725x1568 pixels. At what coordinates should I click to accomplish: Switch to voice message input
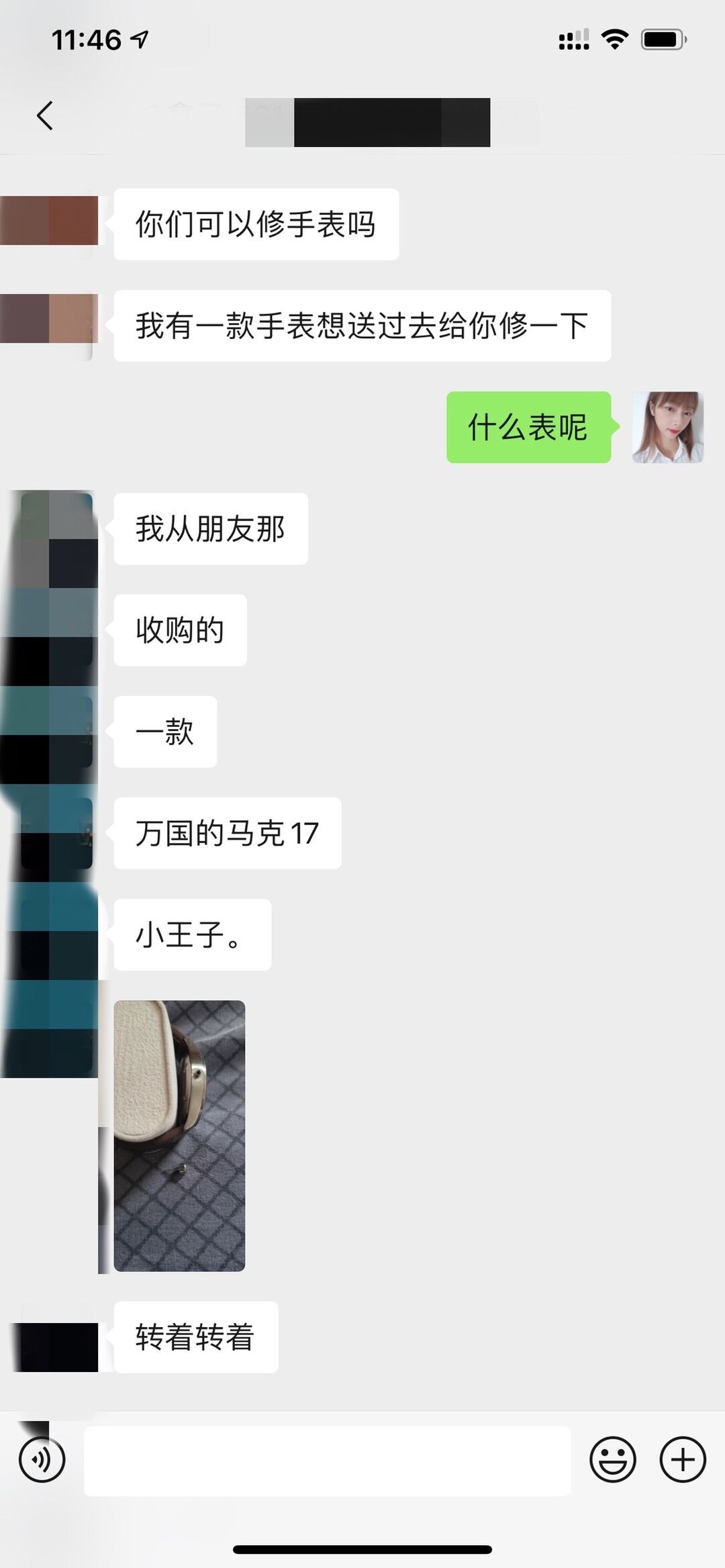tap(42, 1459)
